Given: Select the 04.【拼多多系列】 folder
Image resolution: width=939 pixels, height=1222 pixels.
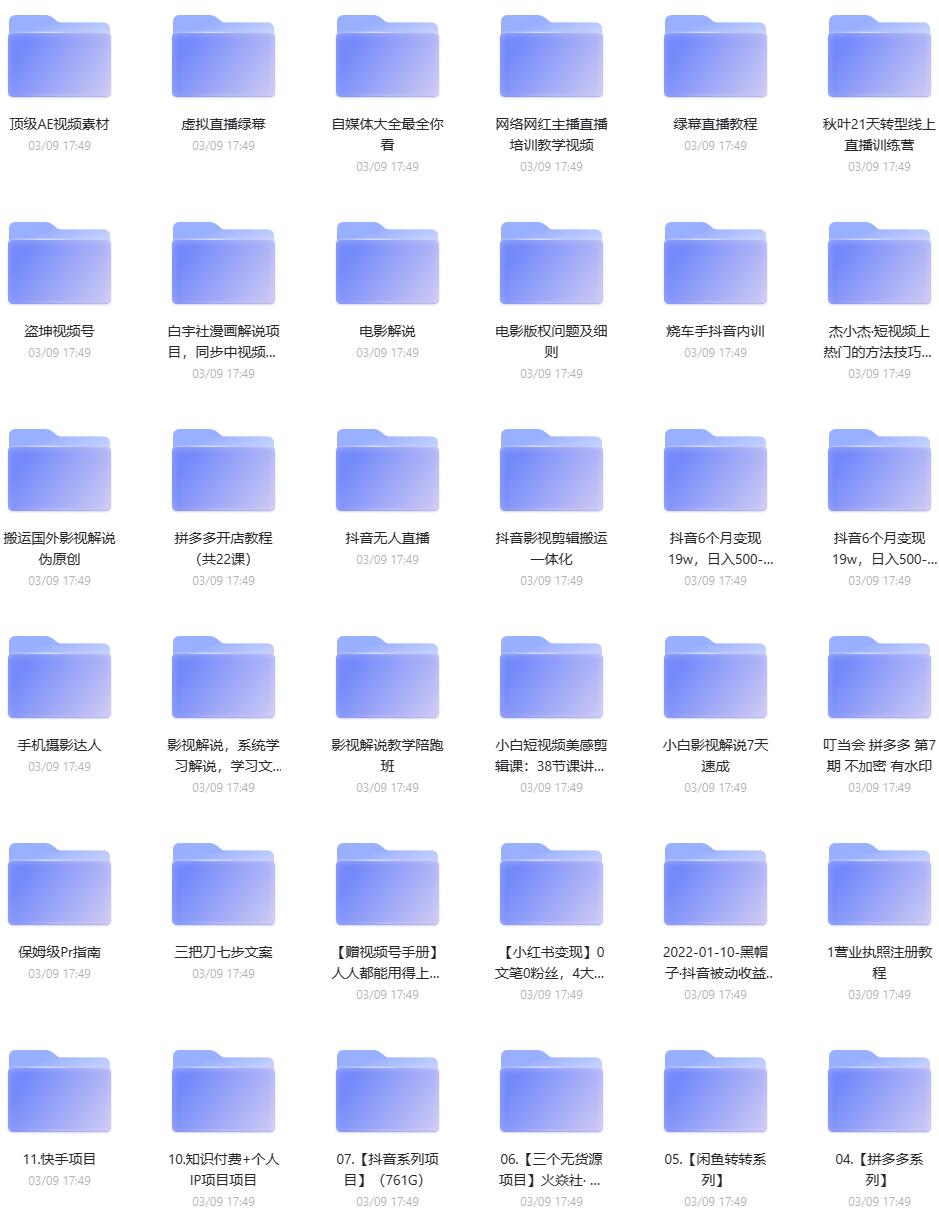Looking at the screenshot, I should tap(878, 1090).
